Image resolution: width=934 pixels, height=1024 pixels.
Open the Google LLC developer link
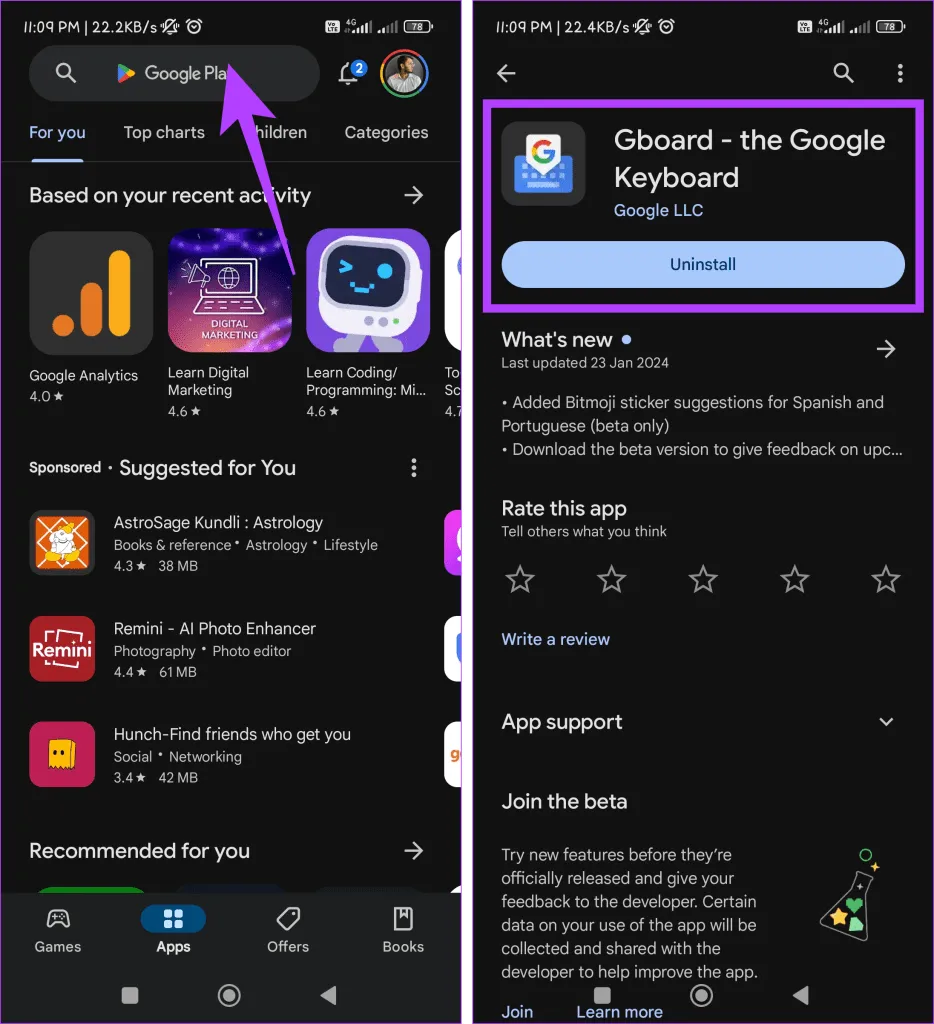[x=658, y=211]
